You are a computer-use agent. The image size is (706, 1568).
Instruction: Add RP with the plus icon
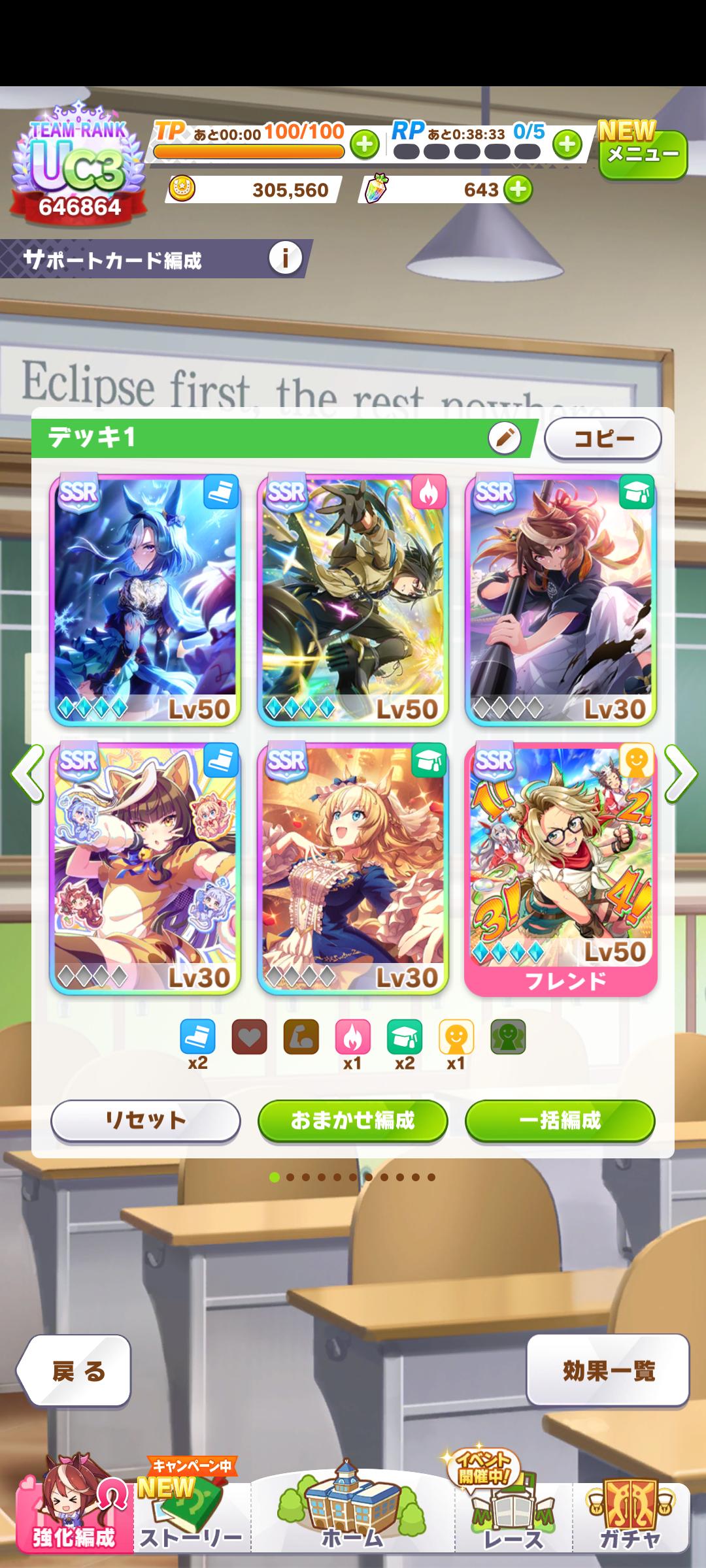567,144
